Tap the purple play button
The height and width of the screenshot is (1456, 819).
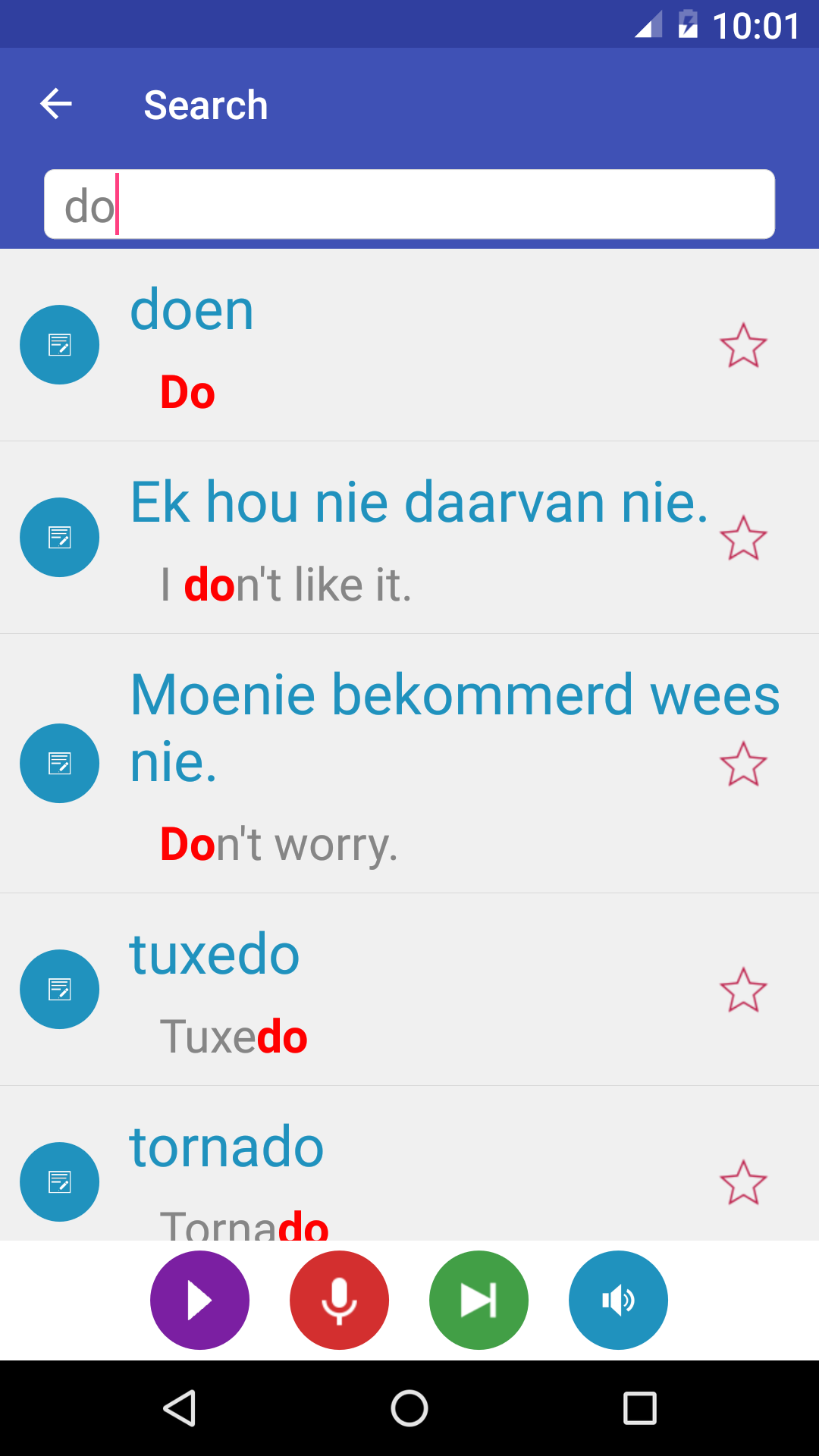click(199, 1300)
